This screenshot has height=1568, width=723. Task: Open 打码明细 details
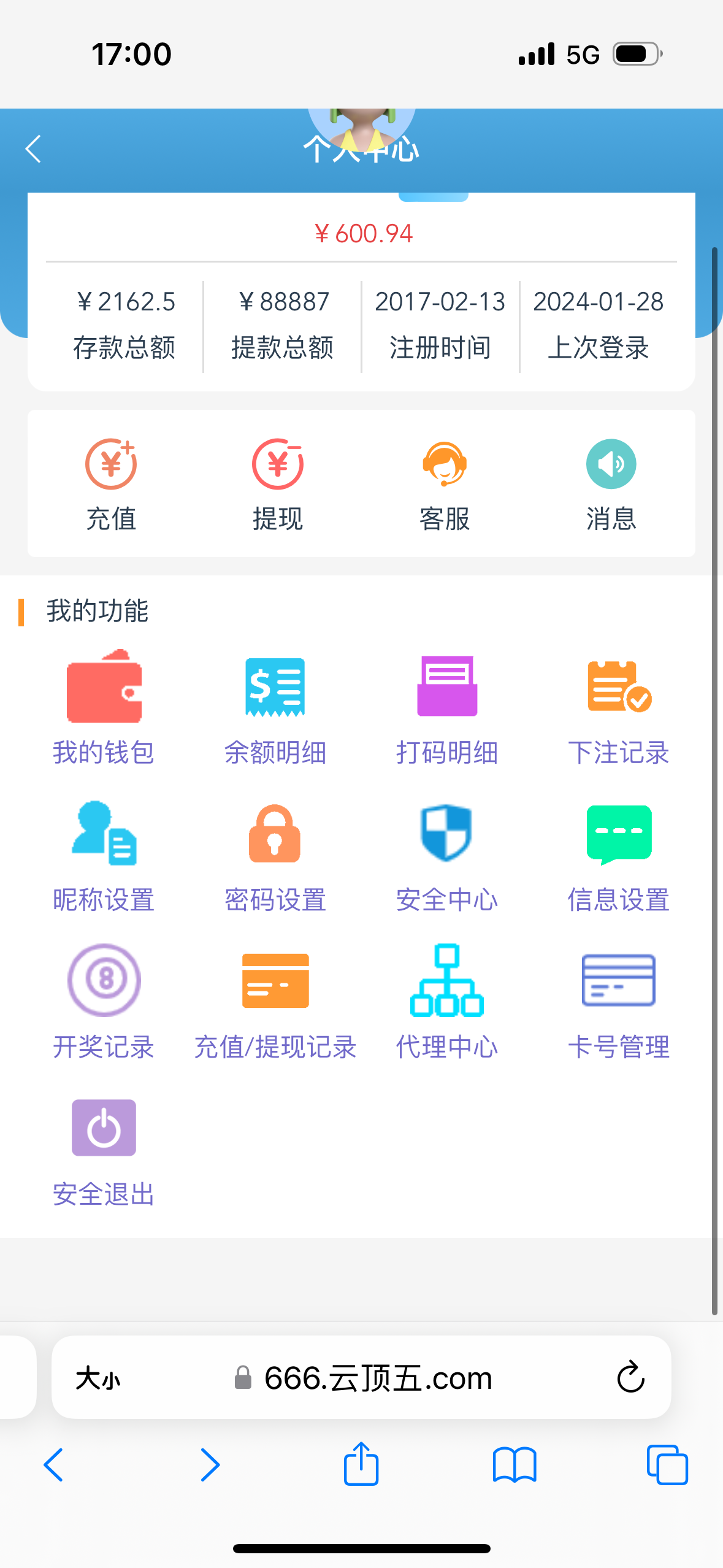[447, 707]
